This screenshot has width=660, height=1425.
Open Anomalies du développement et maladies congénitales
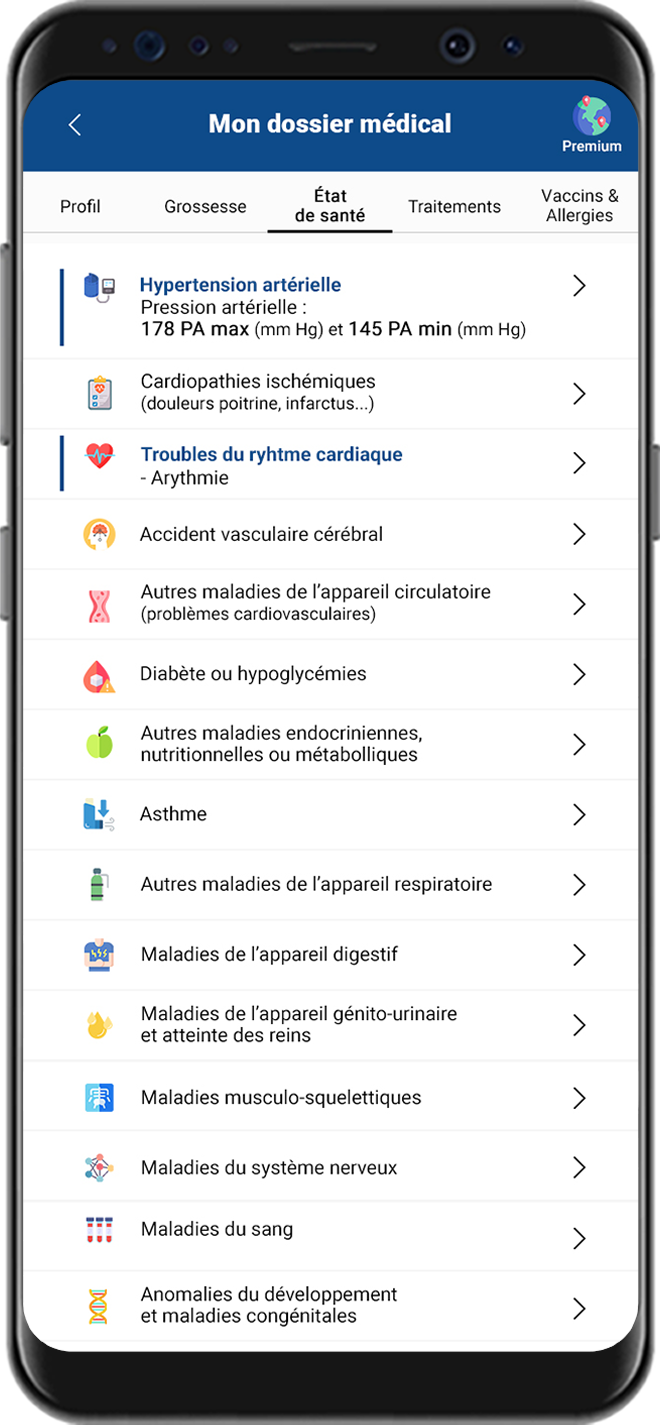click(x=330, y=1306)
